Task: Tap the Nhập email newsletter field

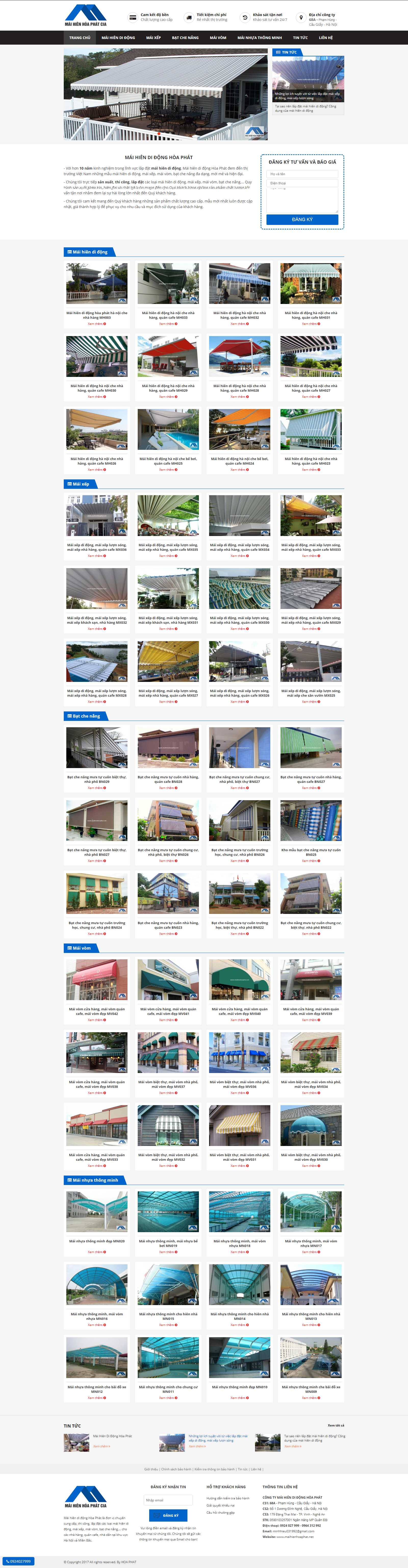Action: pyautogui.click(x=169, y=1500)
